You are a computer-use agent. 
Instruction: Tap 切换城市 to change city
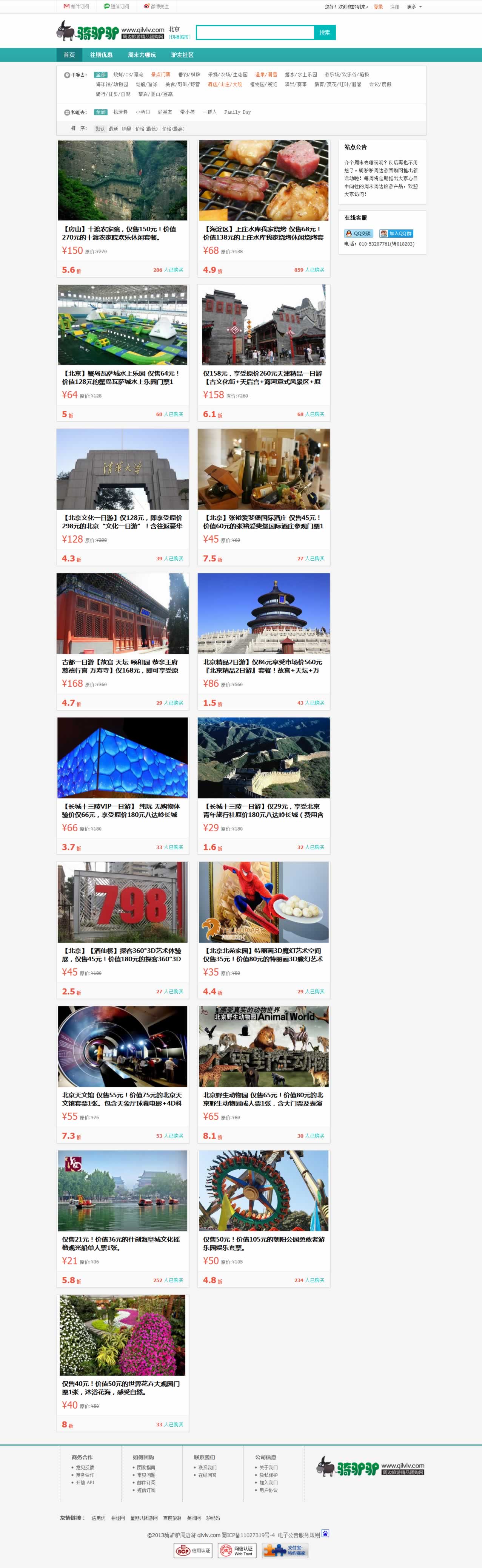coord(179,37)
